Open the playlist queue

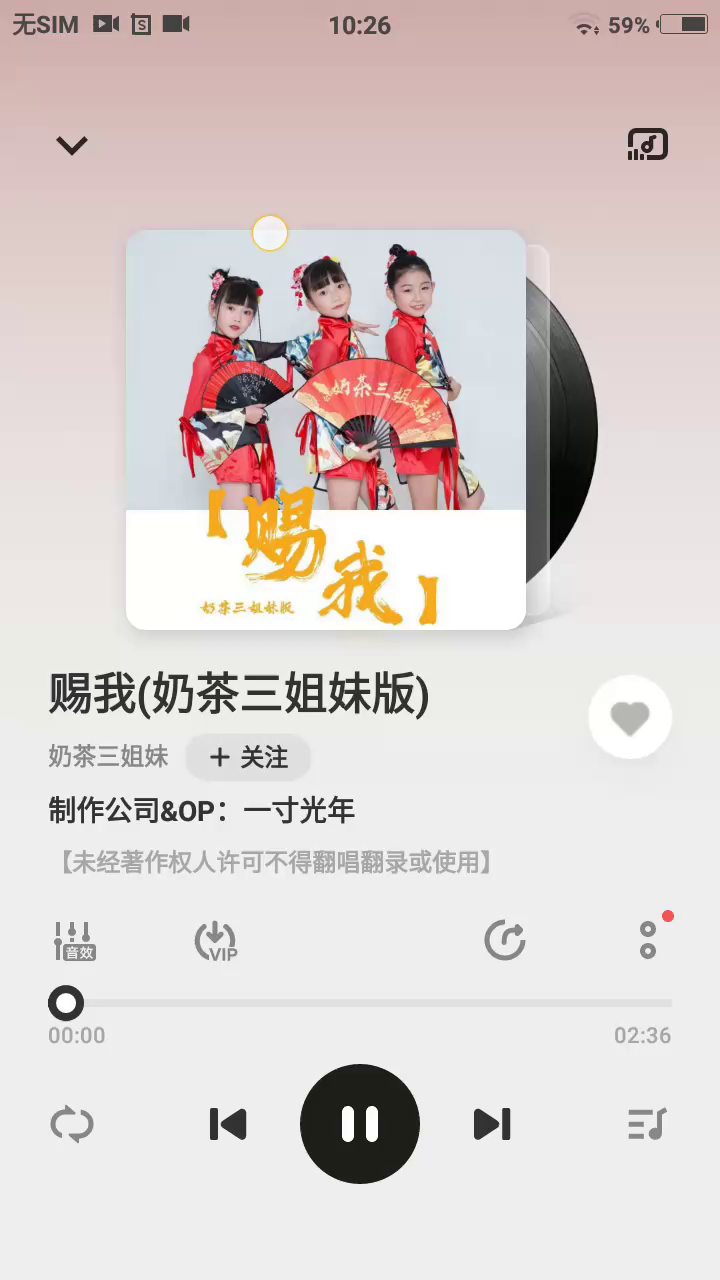click(x=647, y=1124)
